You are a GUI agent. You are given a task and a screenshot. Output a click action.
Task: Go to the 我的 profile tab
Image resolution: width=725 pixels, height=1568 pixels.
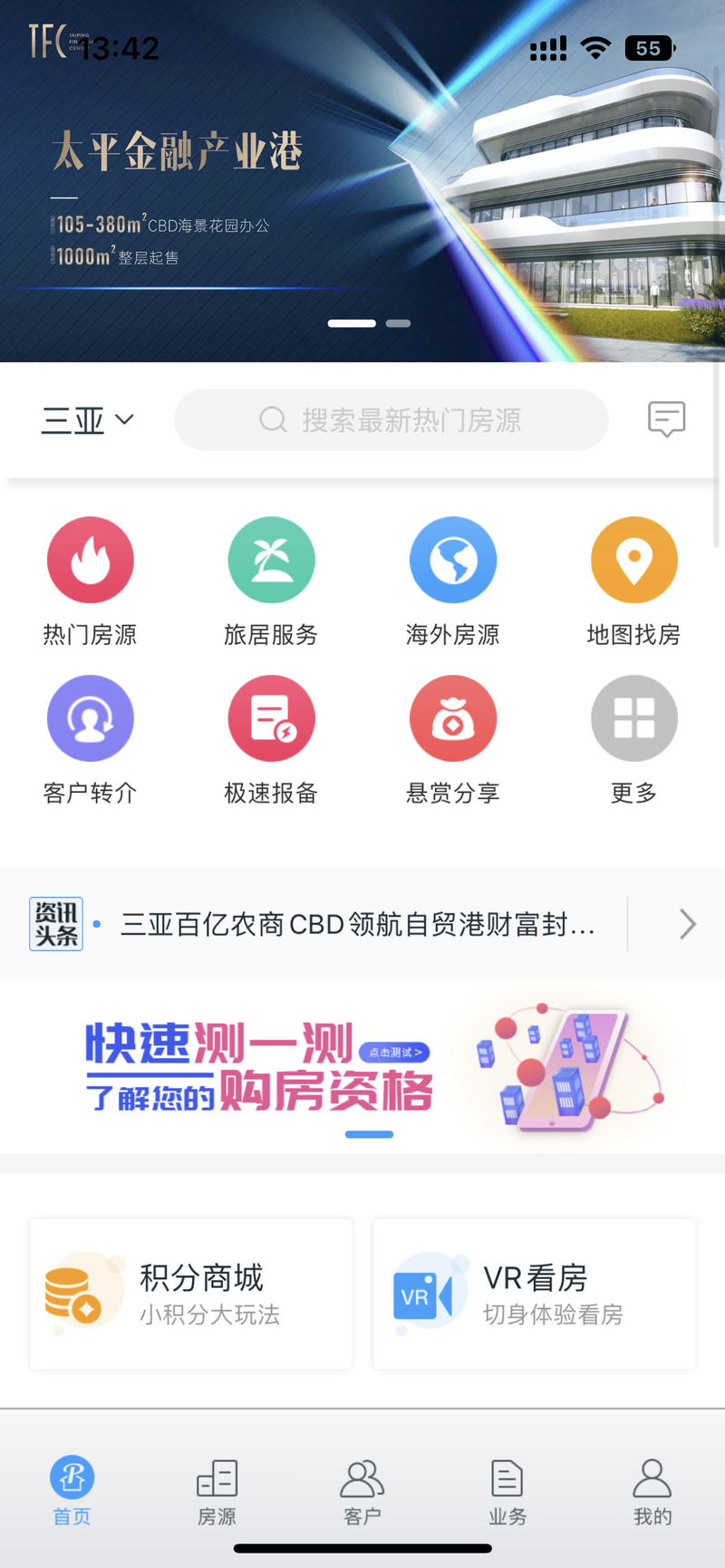tap(652, 1491)
